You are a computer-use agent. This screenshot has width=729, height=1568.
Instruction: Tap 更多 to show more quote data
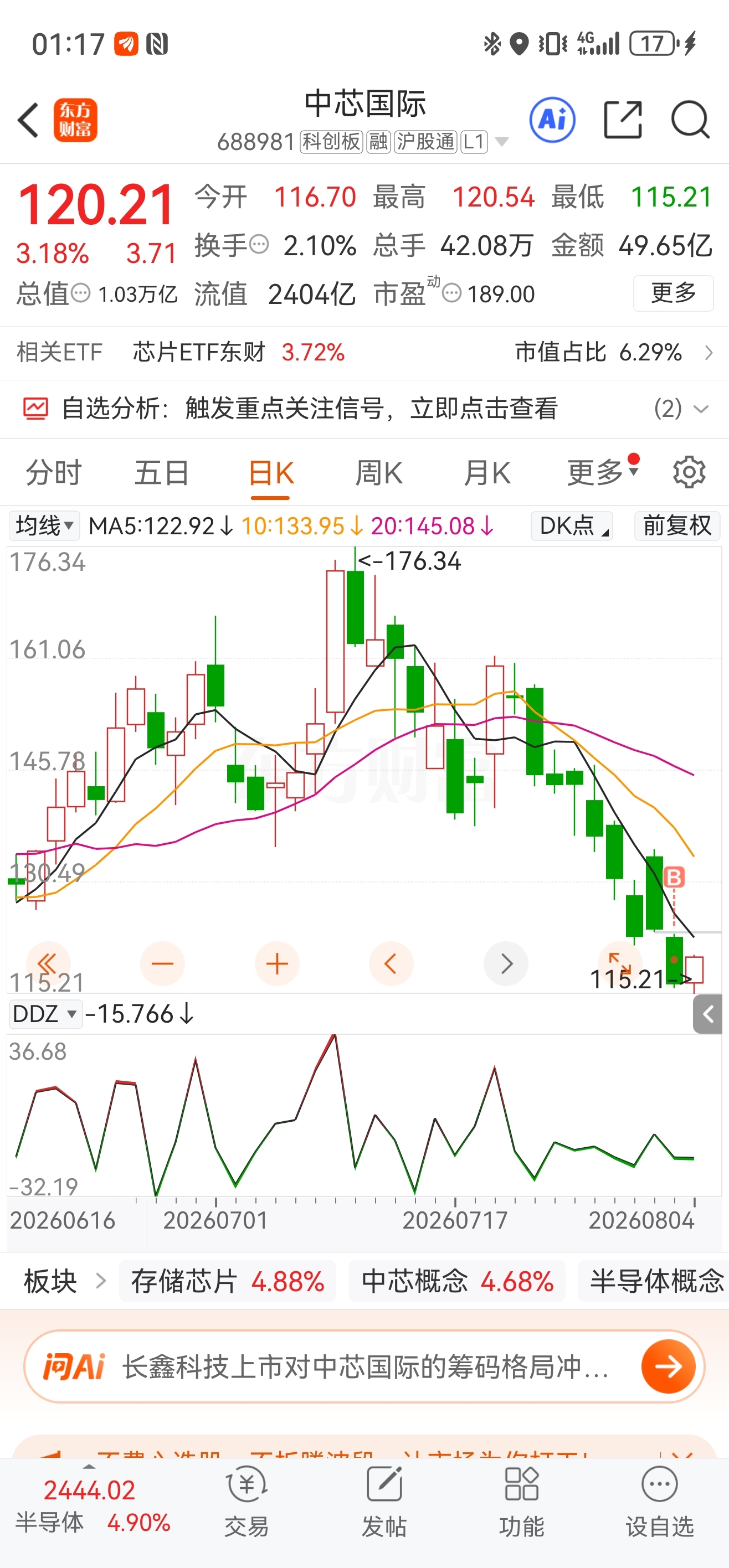point(673,293)
